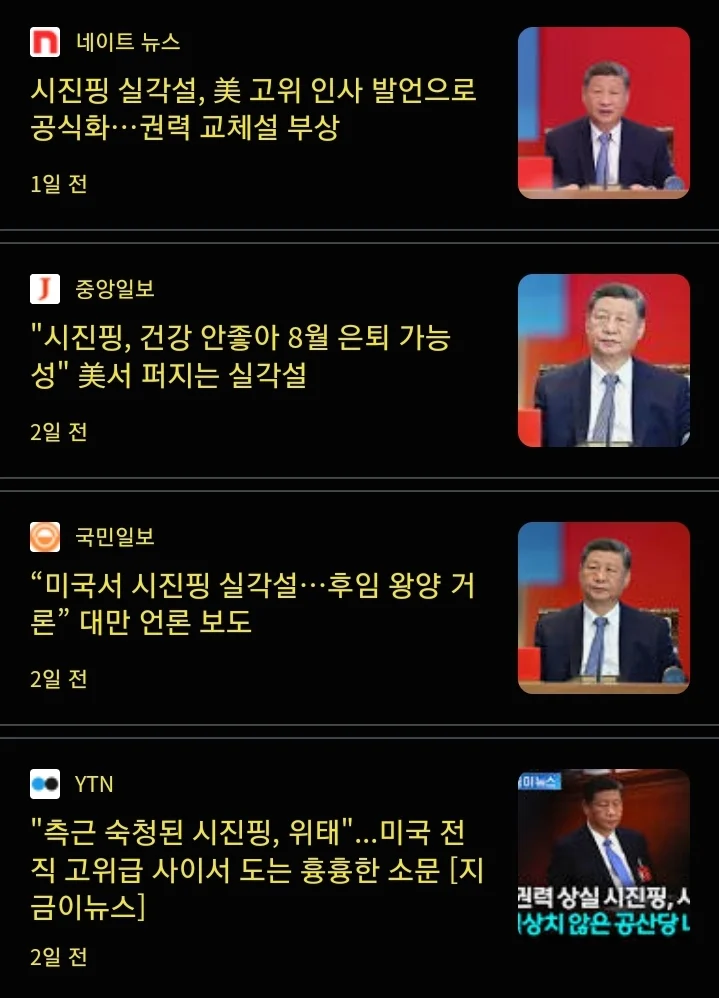Open the 네이트 뉴스 article on 시진핑 실각설
Viewport: 719px width, 998px height.
click(x=254, y=110)
